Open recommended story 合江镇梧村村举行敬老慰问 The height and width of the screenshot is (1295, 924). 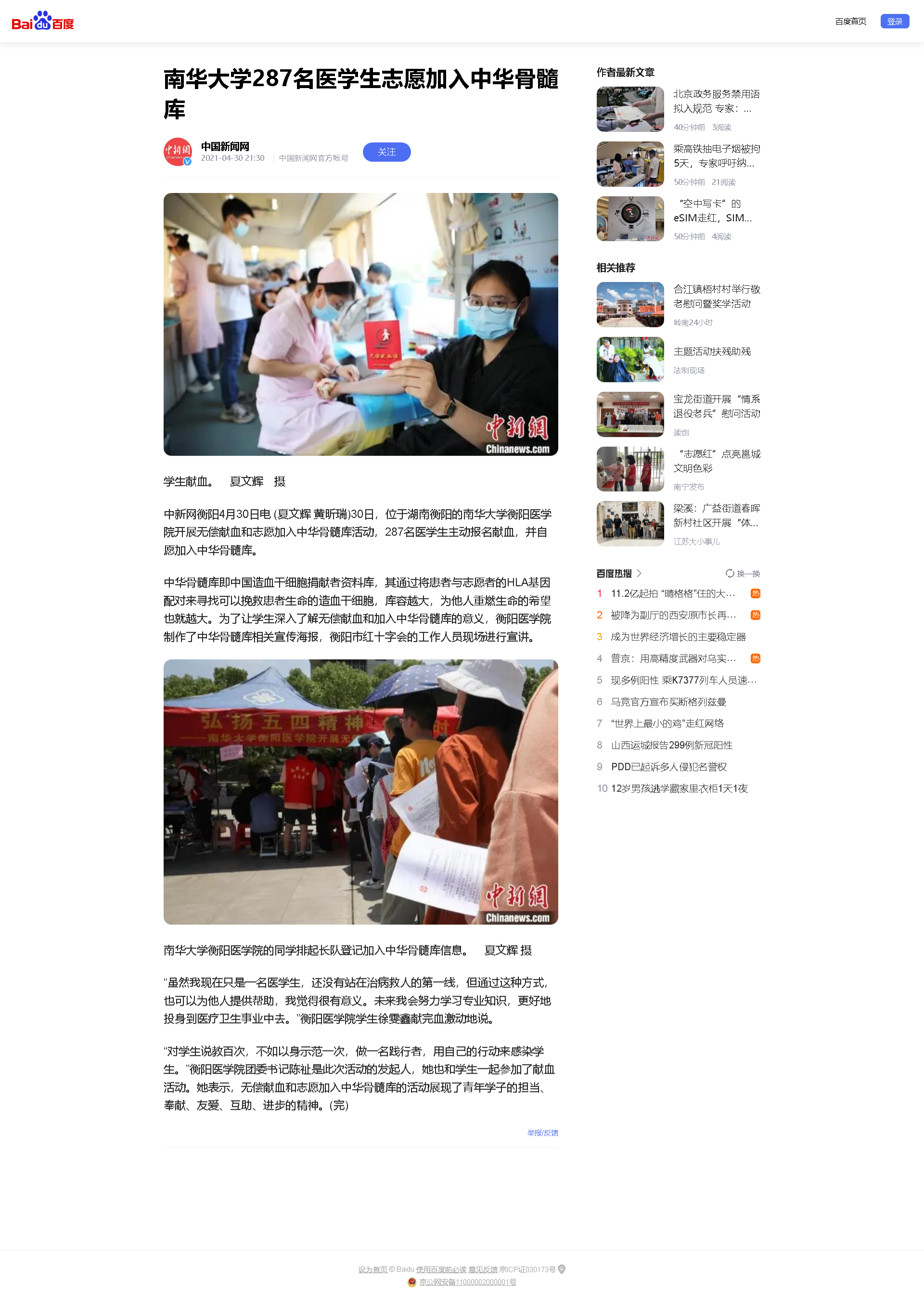pyautogui.click(x=716, y=296)
